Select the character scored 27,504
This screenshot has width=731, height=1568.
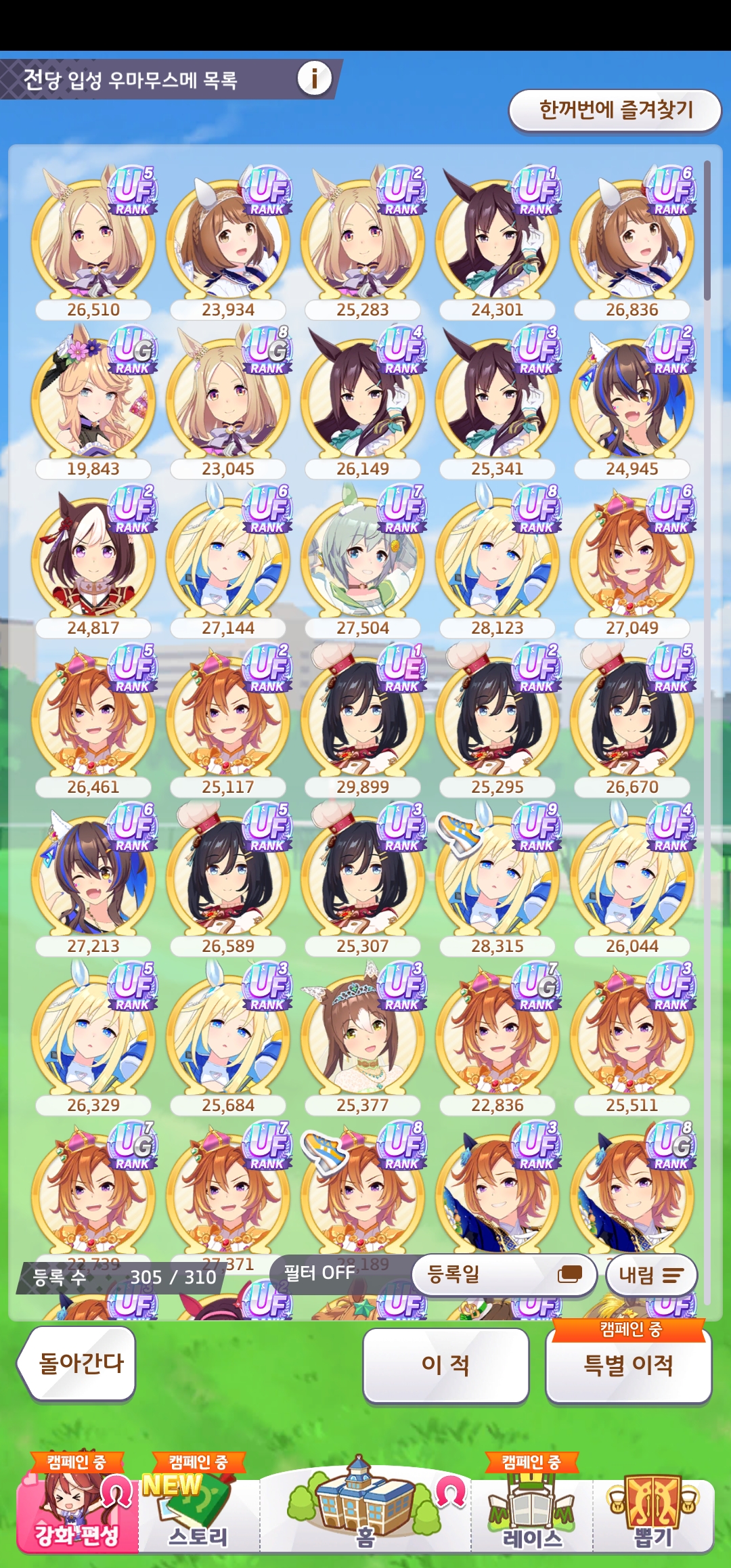(363, 559)
